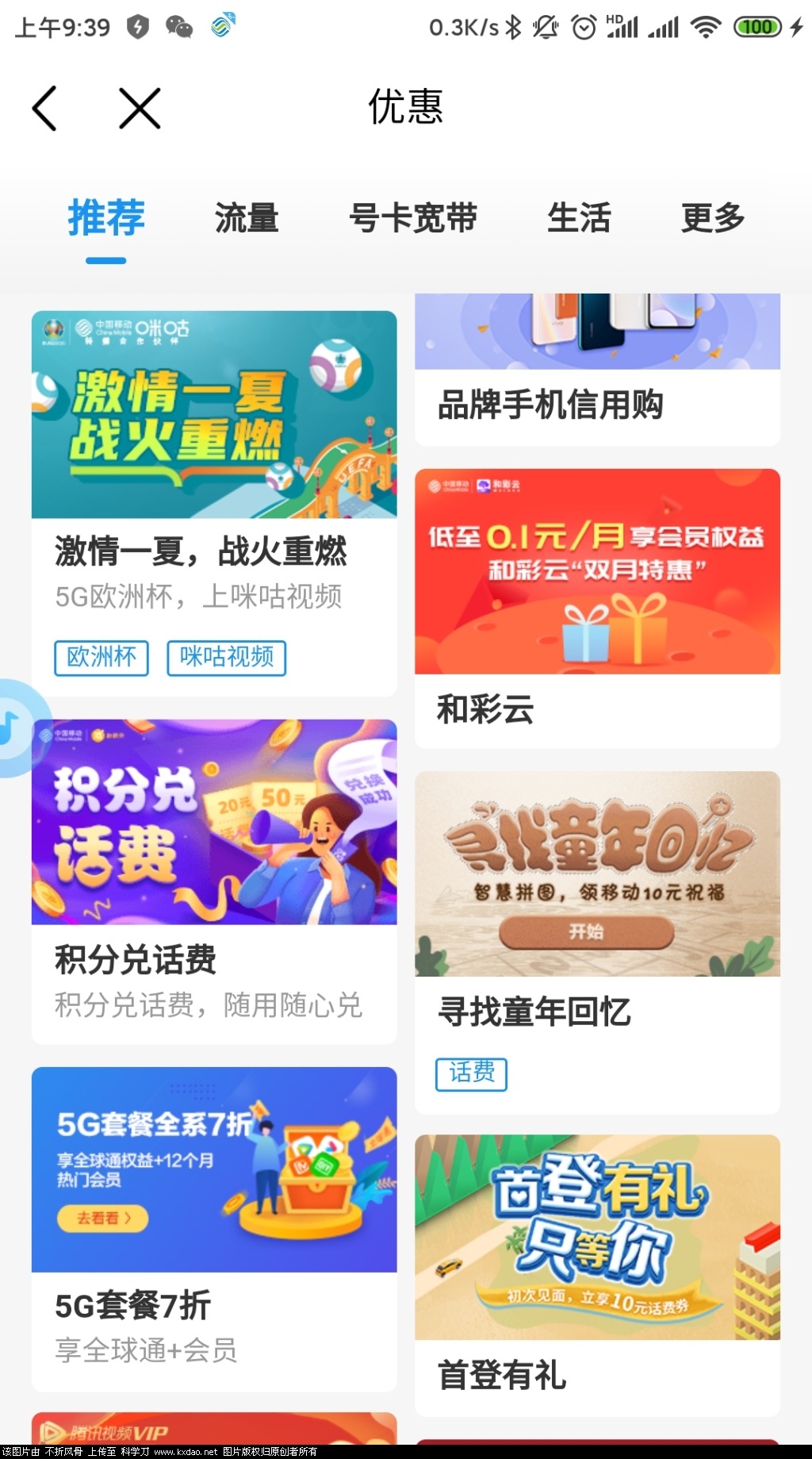Switch to the 流量 tab

[x=247, y=218]
